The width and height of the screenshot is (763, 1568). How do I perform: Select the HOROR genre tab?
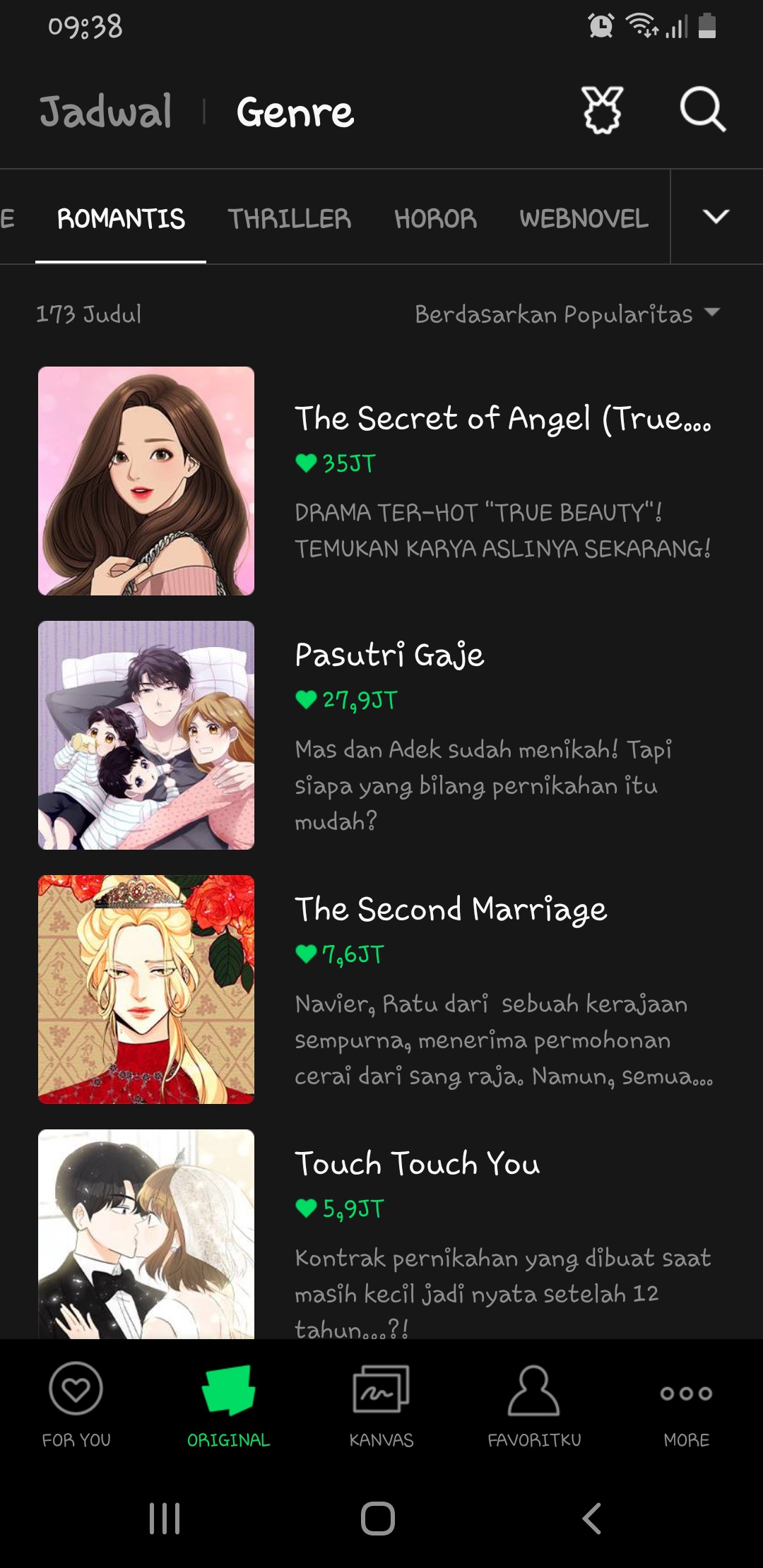(x=436, y=218)
